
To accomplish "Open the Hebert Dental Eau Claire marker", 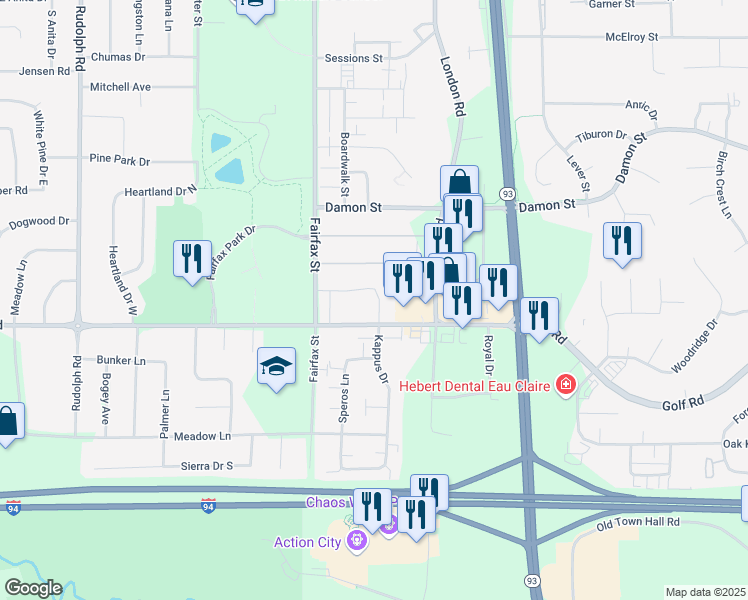I will point(566,385).
